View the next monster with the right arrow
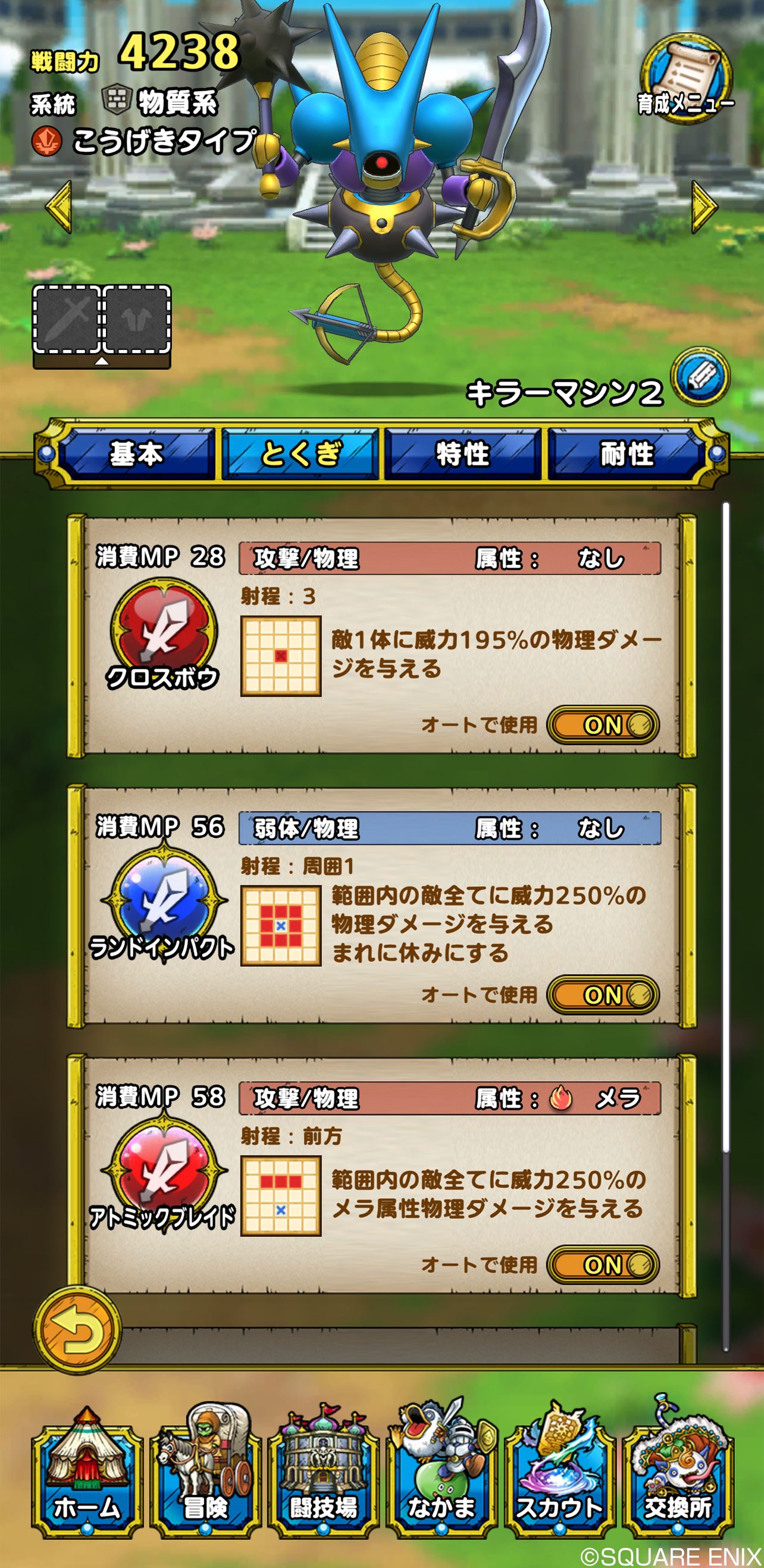 click(x=704, y=207)
